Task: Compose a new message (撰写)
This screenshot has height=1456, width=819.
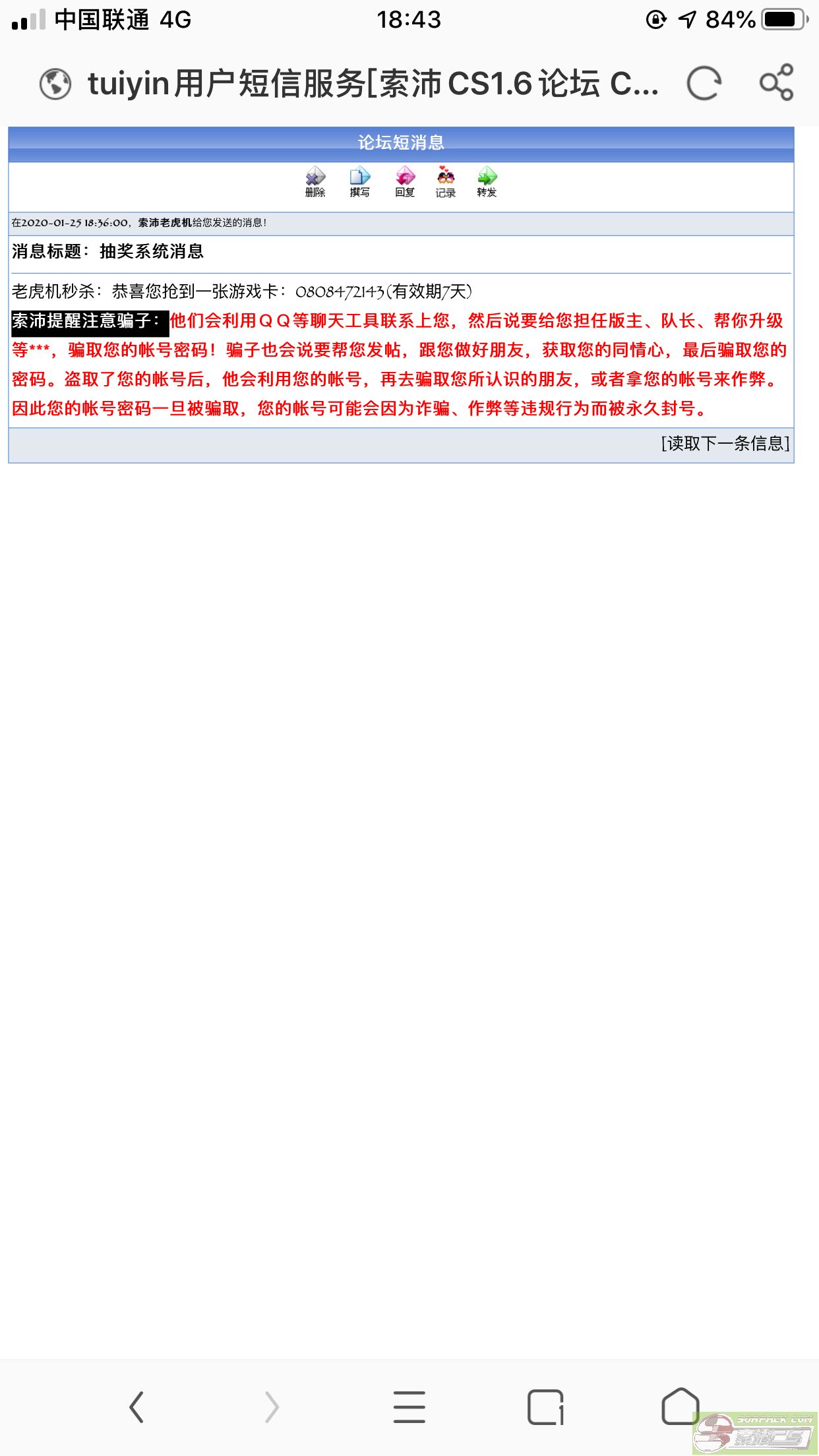Action: point(359,182)
